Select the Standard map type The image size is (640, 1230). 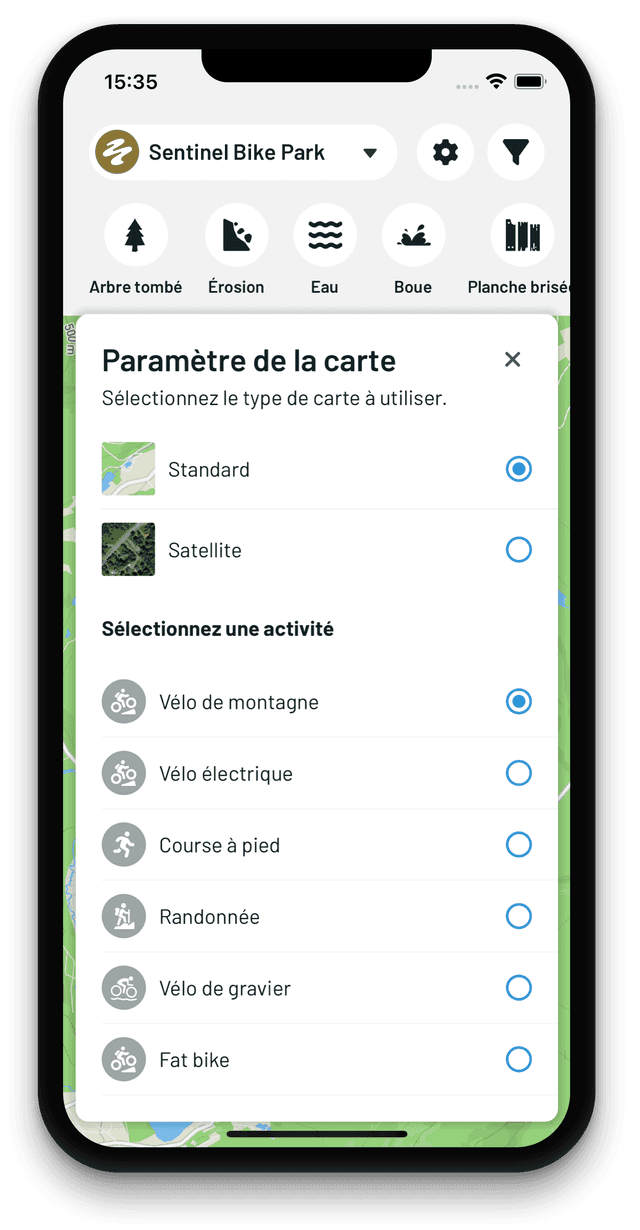pos(518,469)
